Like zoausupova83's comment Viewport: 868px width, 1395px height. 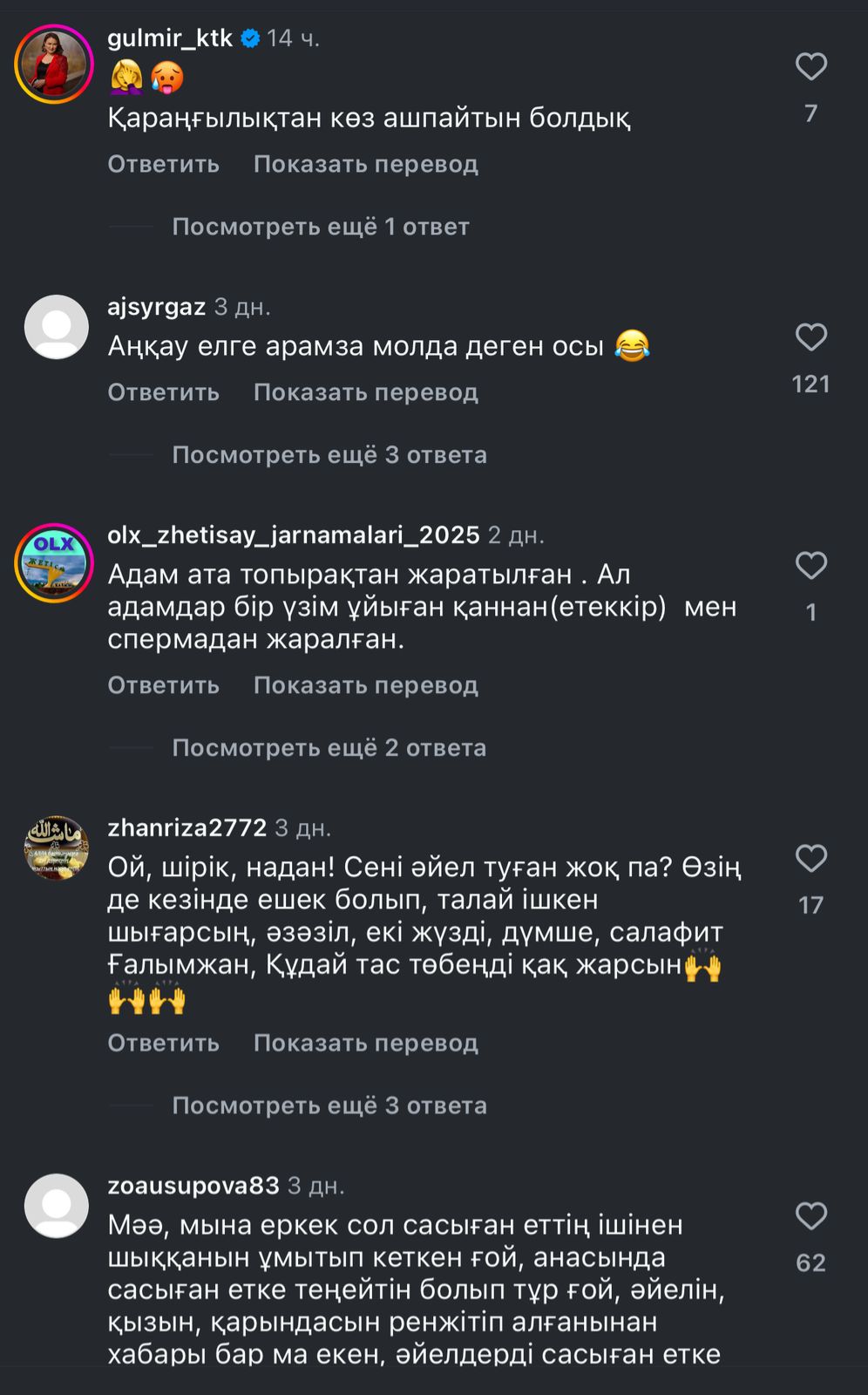(810, 1216)
